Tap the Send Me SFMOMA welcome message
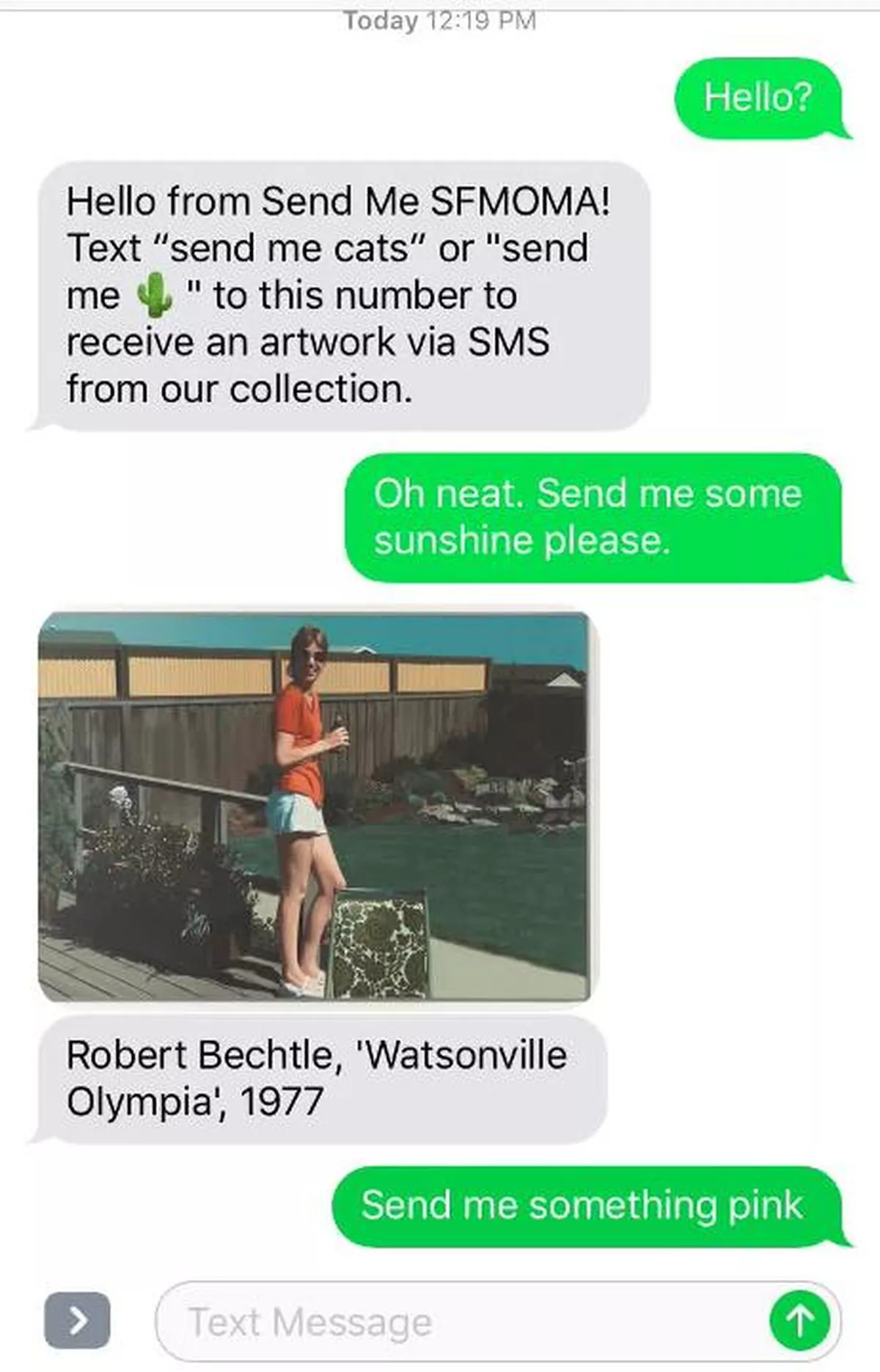This screenshot has height=1372, width=880. pyautogui.click(x=345, y=293)
